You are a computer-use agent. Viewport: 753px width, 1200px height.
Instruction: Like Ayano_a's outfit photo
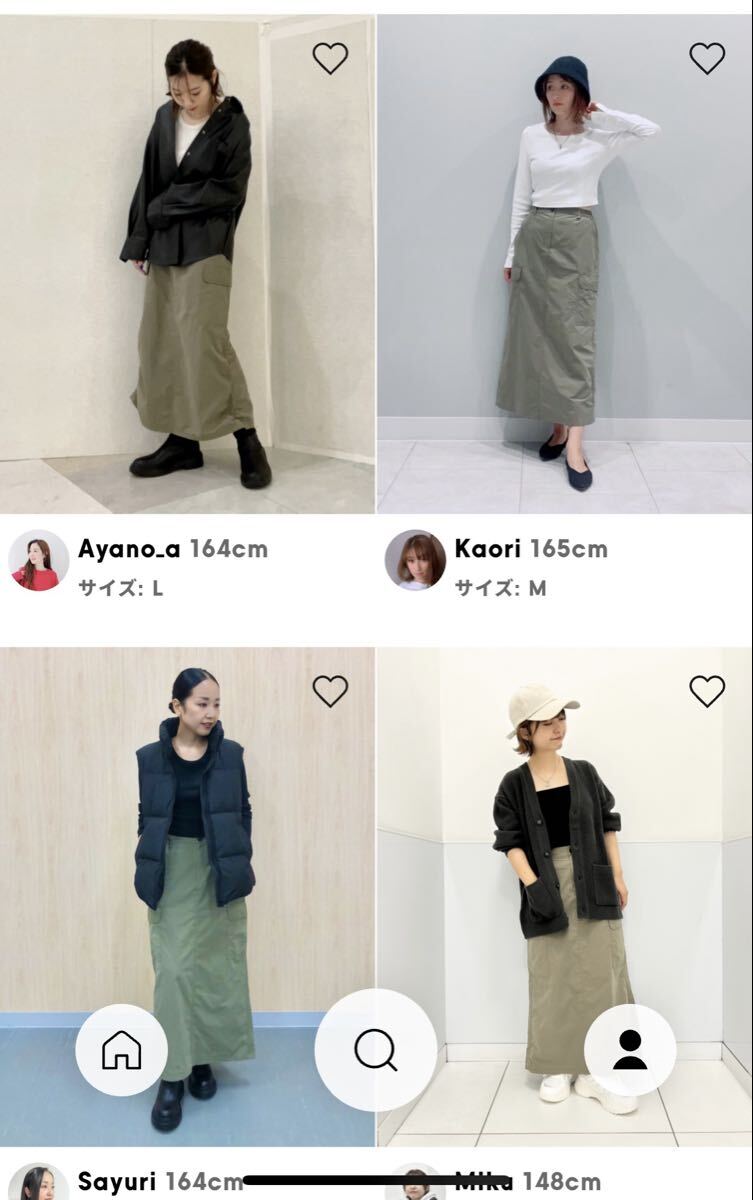tap(330, 59)
